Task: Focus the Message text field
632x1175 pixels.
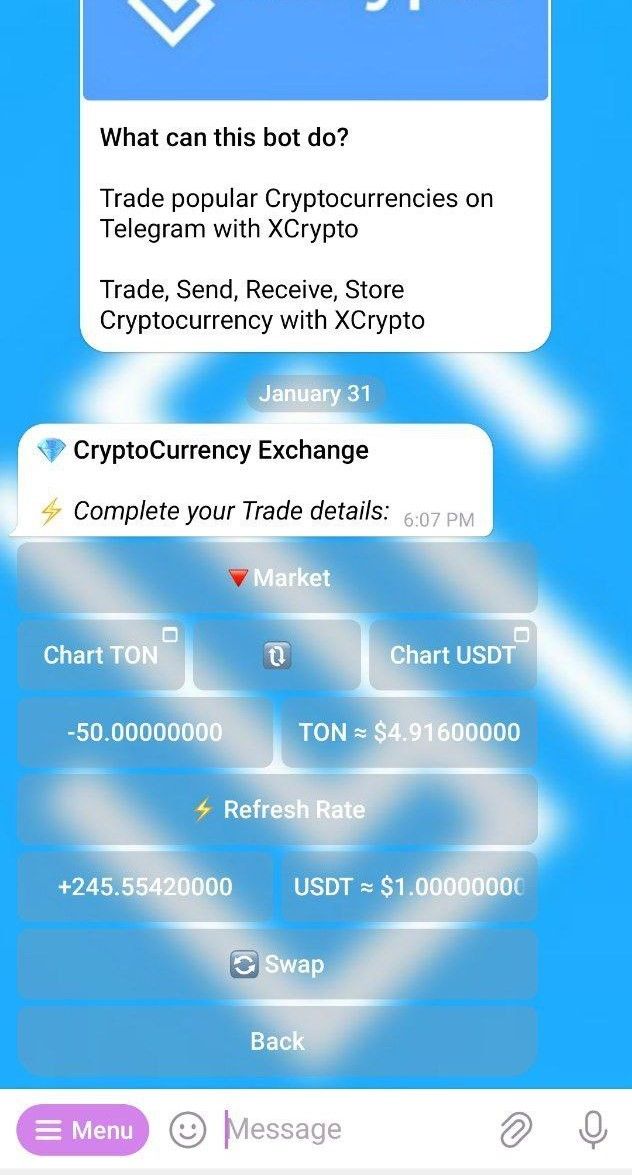Action: click(350, 1131)
